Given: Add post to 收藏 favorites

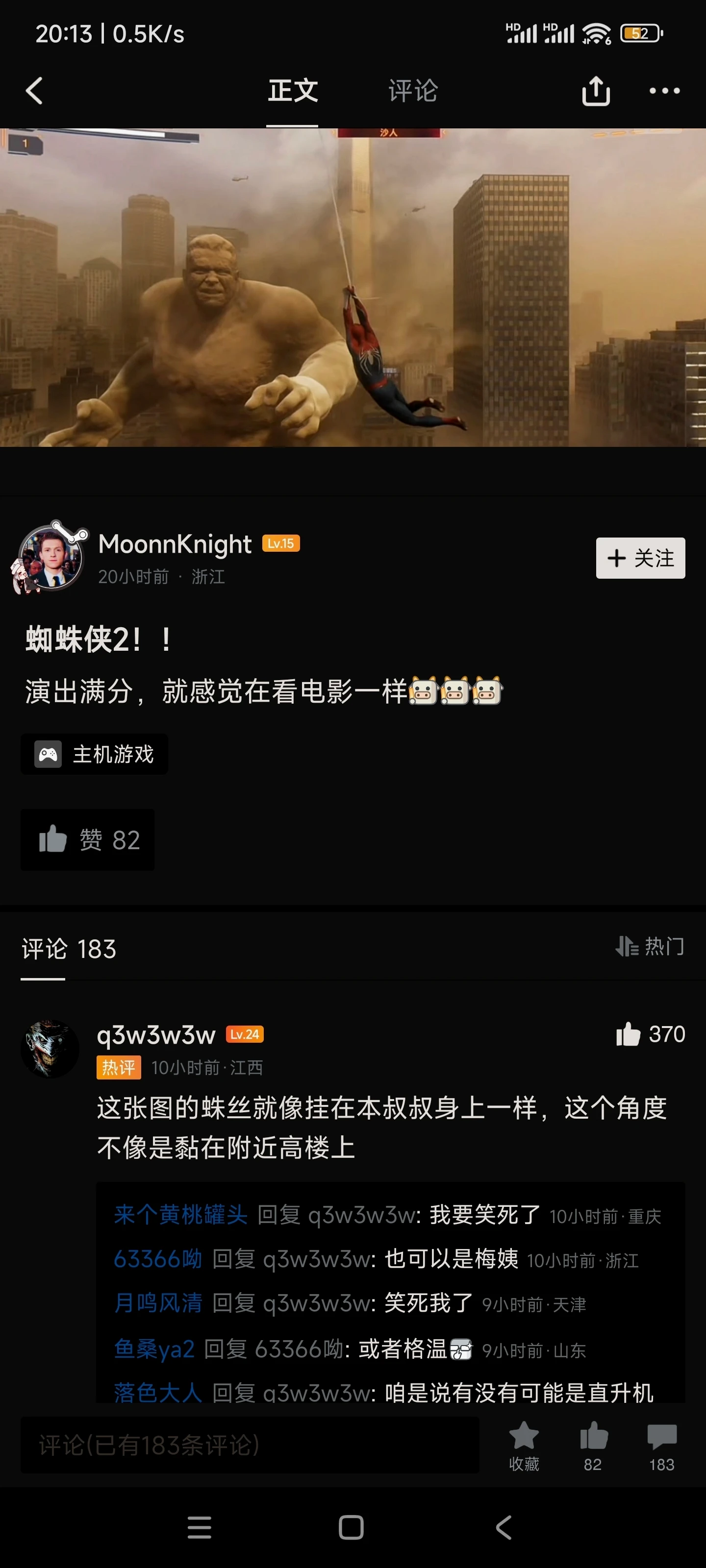Looking at the screenshot, I should (x=524, y=1445).
